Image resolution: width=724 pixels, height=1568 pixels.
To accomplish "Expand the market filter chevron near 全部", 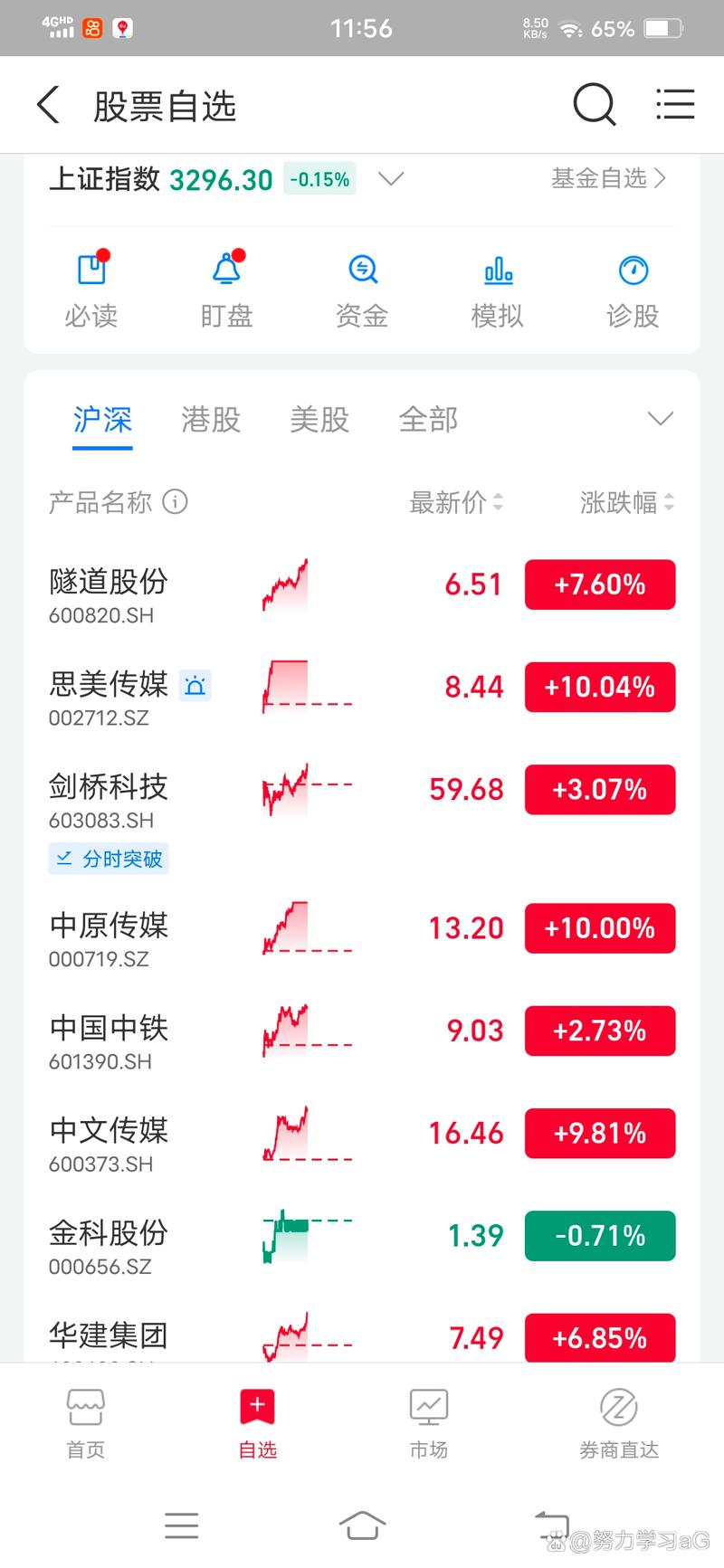I will [x=659, y=419].
